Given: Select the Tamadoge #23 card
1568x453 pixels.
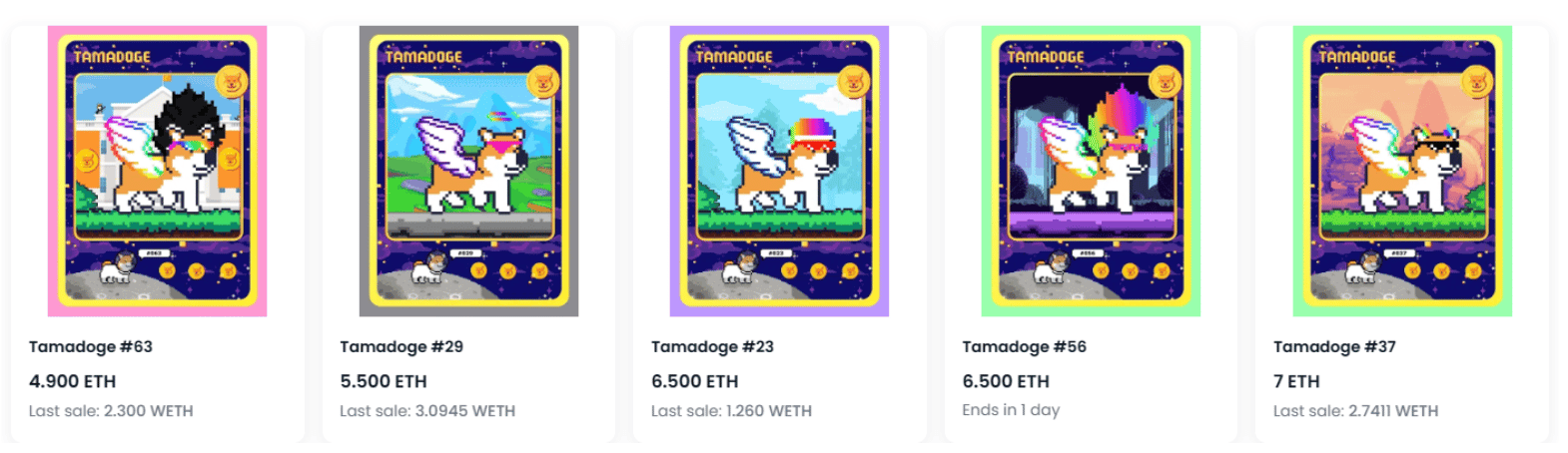Looking at the screenshot, I should point(779,172).
